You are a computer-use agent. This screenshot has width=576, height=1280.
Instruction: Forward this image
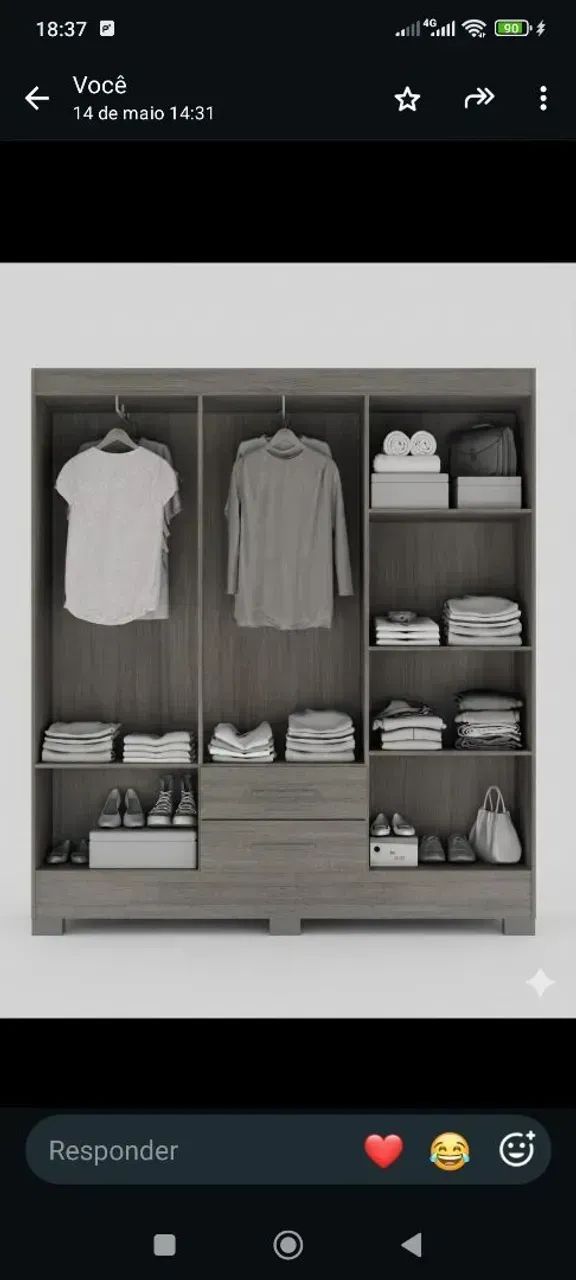pyautogui.click(x=479, y=98)
